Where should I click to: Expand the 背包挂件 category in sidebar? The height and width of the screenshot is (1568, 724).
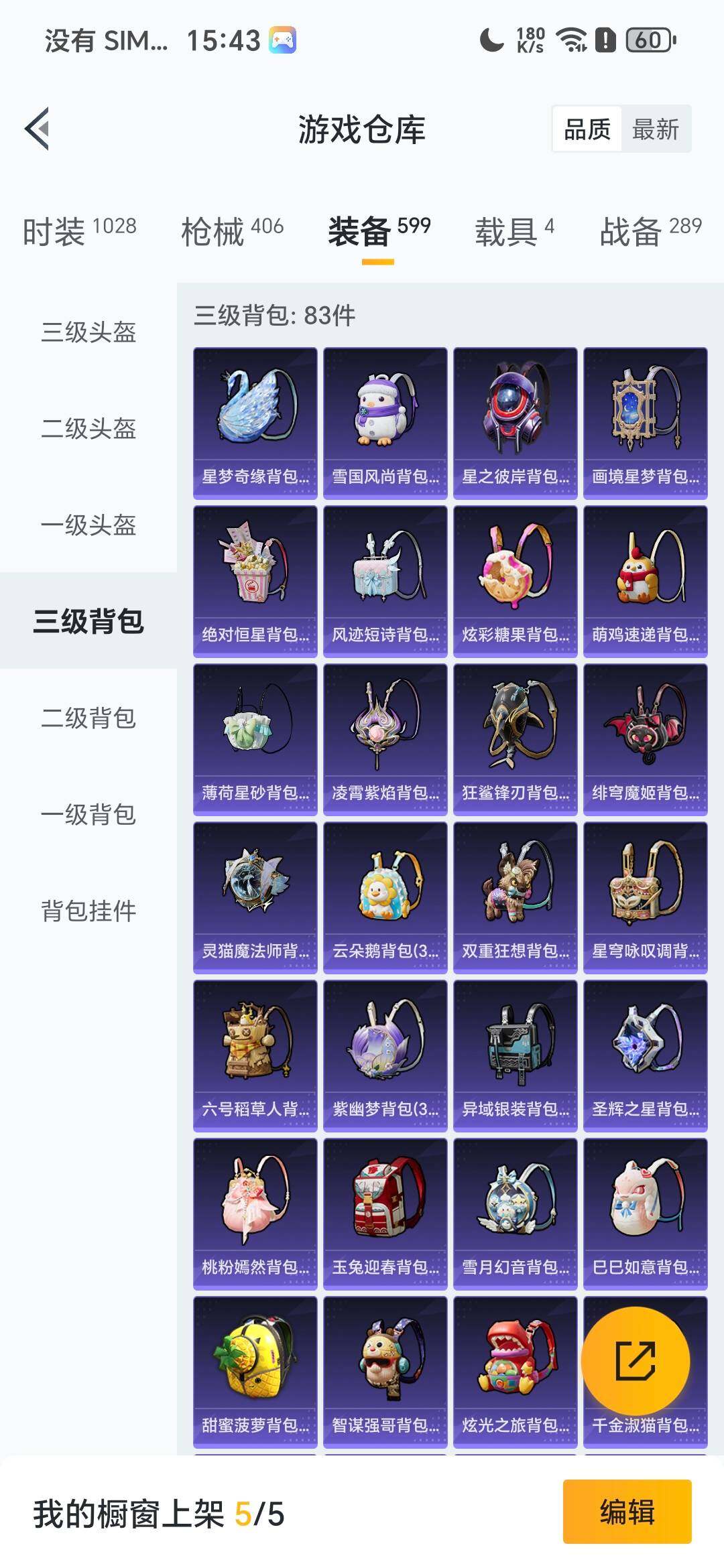(88, 909)
